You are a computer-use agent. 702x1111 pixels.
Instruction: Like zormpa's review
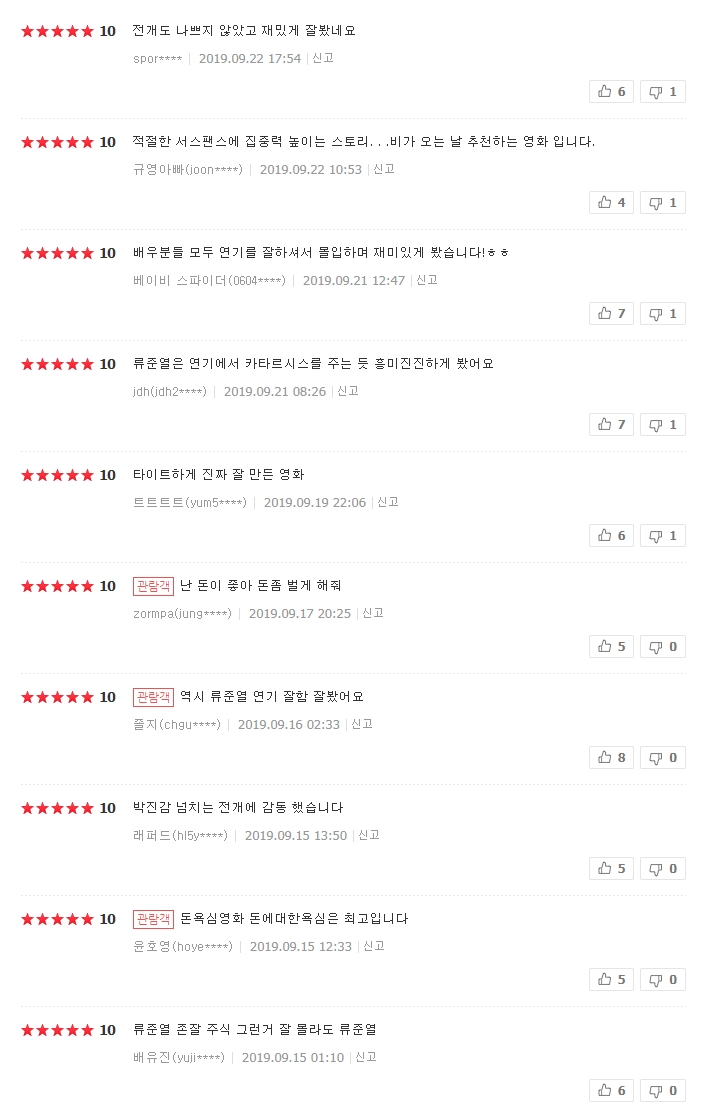tap(611, 647)
